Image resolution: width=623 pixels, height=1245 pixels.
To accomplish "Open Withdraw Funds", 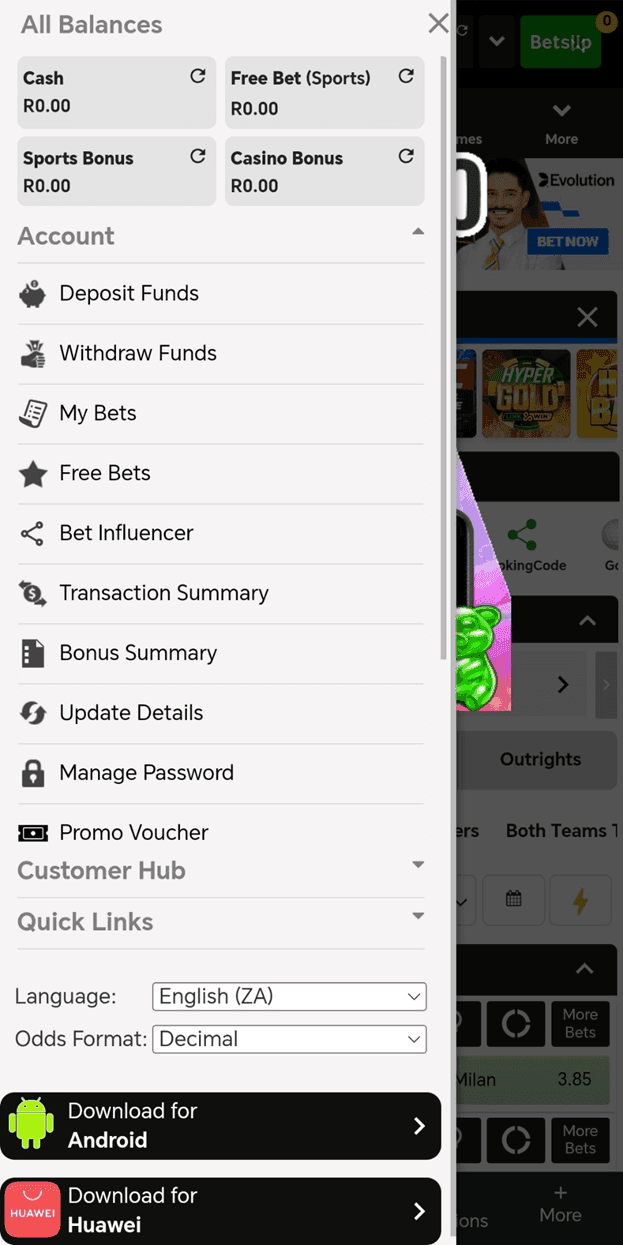I will pyautogui.click(x=137, y=354).
